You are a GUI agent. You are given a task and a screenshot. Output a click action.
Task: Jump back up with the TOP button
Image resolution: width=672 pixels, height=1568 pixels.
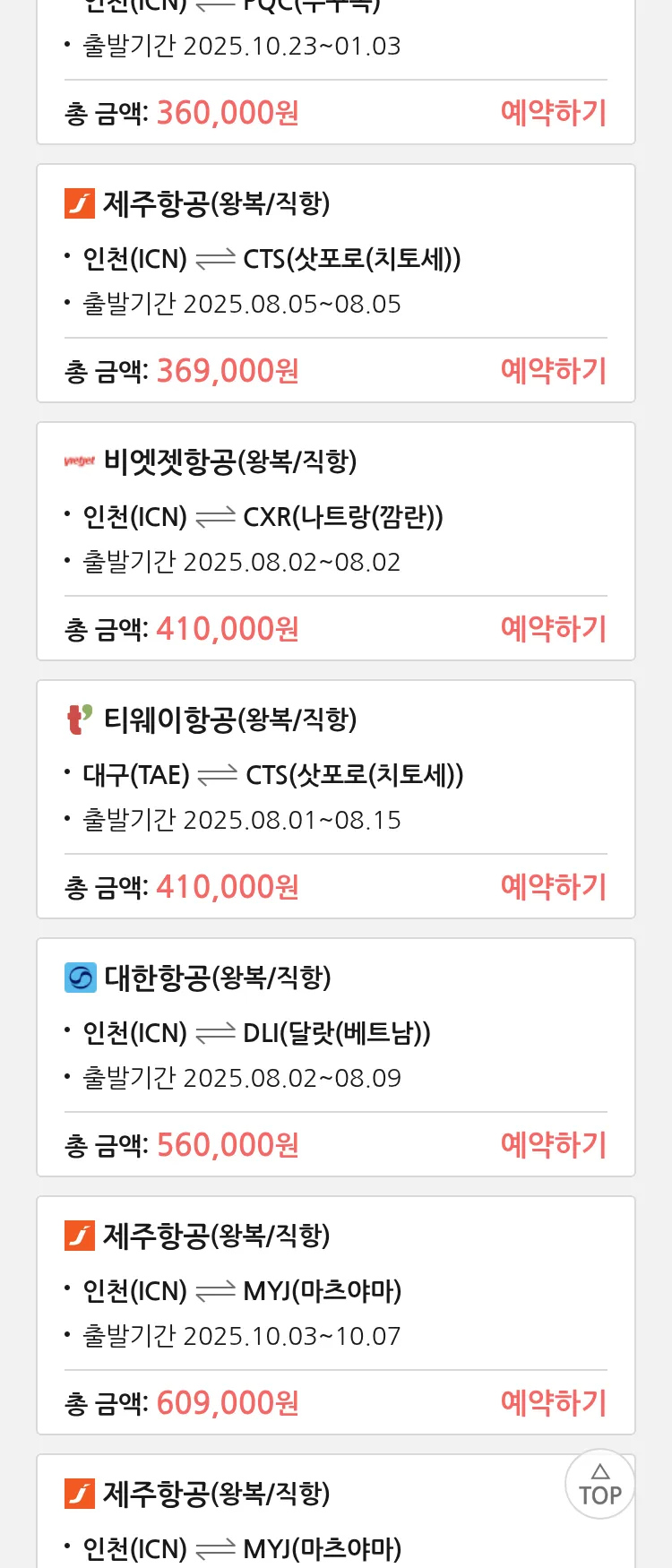599,1484
